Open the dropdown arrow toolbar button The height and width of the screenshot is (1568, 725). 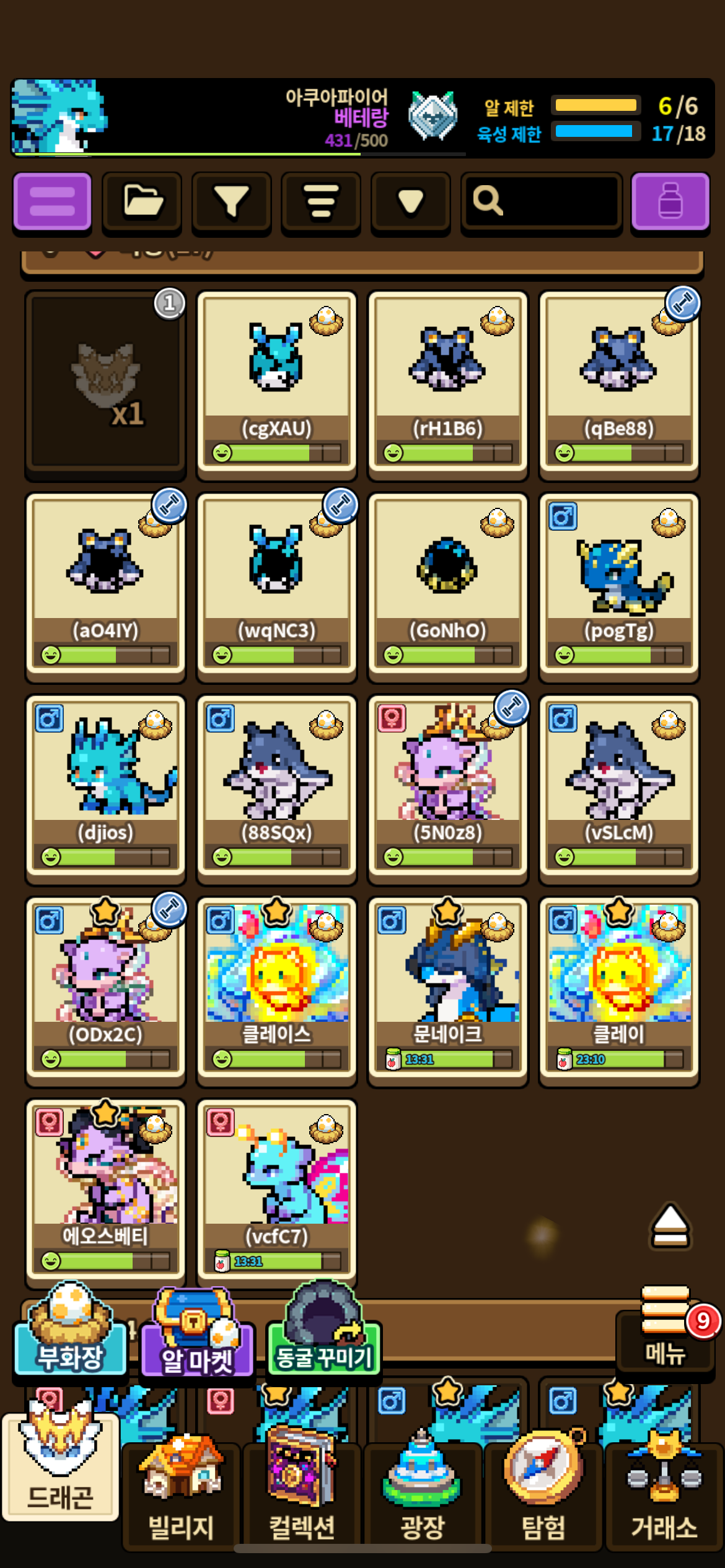[x=410, y=202]
